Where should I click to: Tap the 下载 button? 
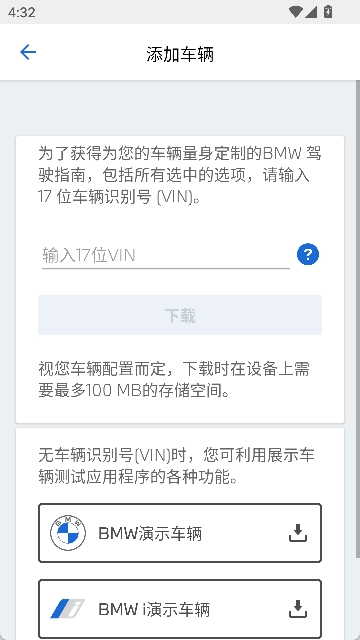pyautogui.click(x=180, y=316)
